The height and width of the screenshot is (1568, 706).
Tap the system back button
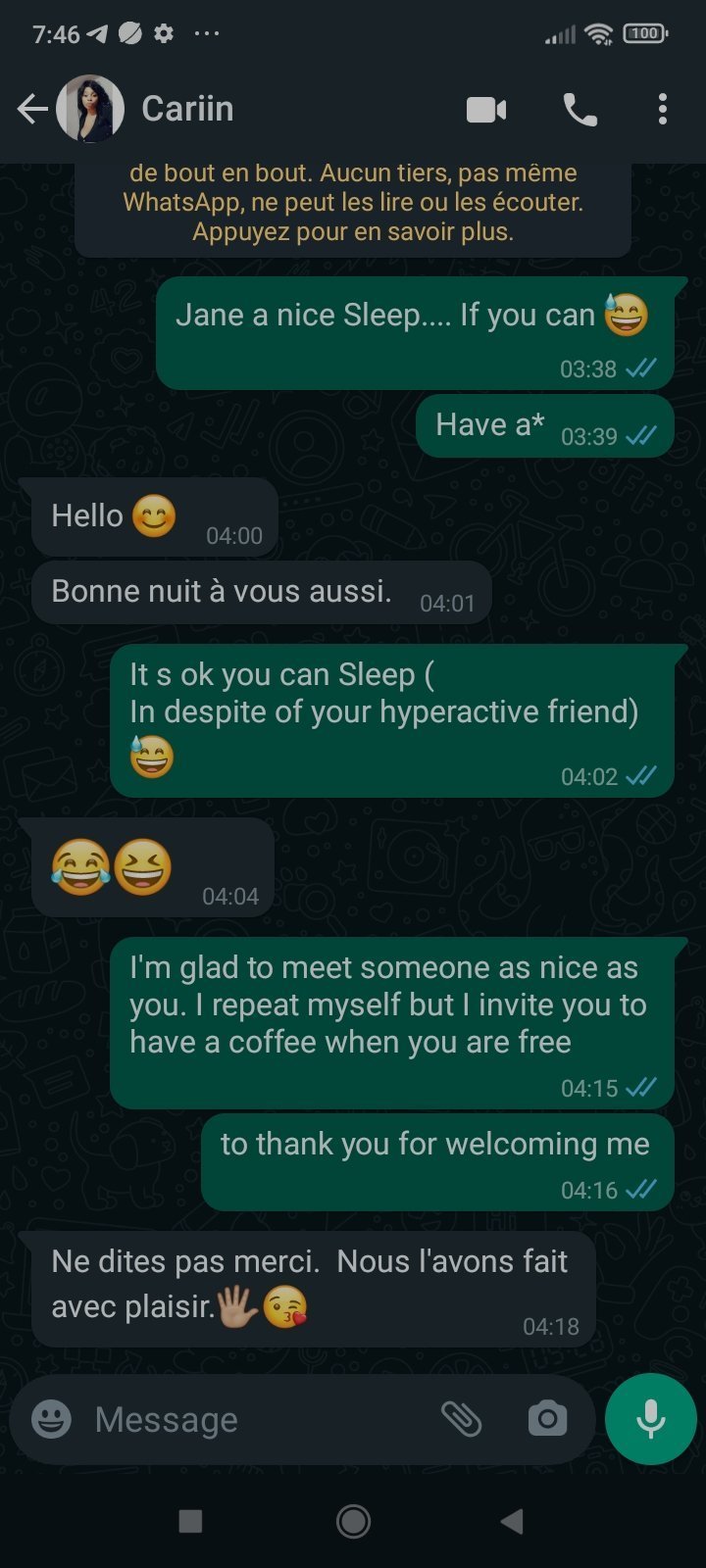pos(512,1521)
